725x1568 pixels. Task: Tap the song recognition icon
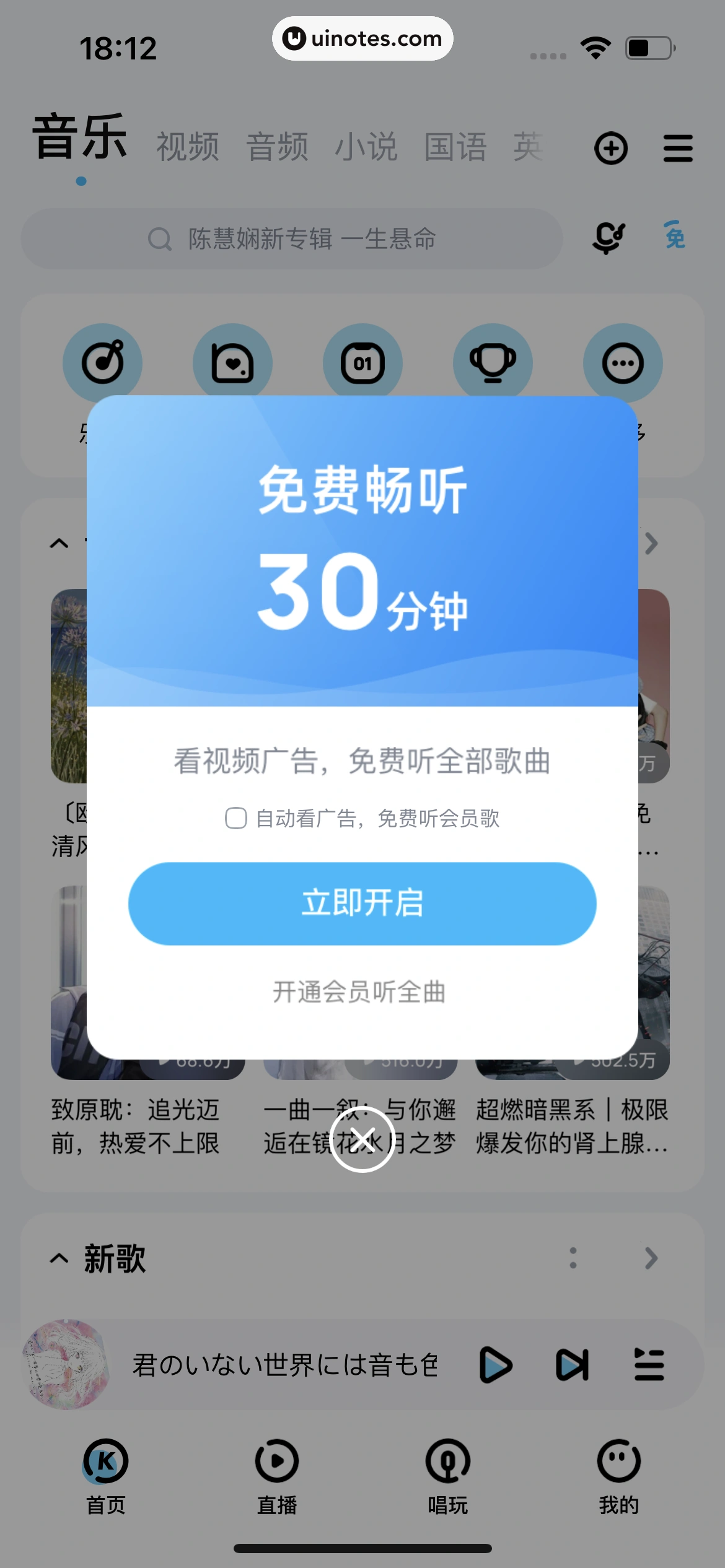pos(609,238)
